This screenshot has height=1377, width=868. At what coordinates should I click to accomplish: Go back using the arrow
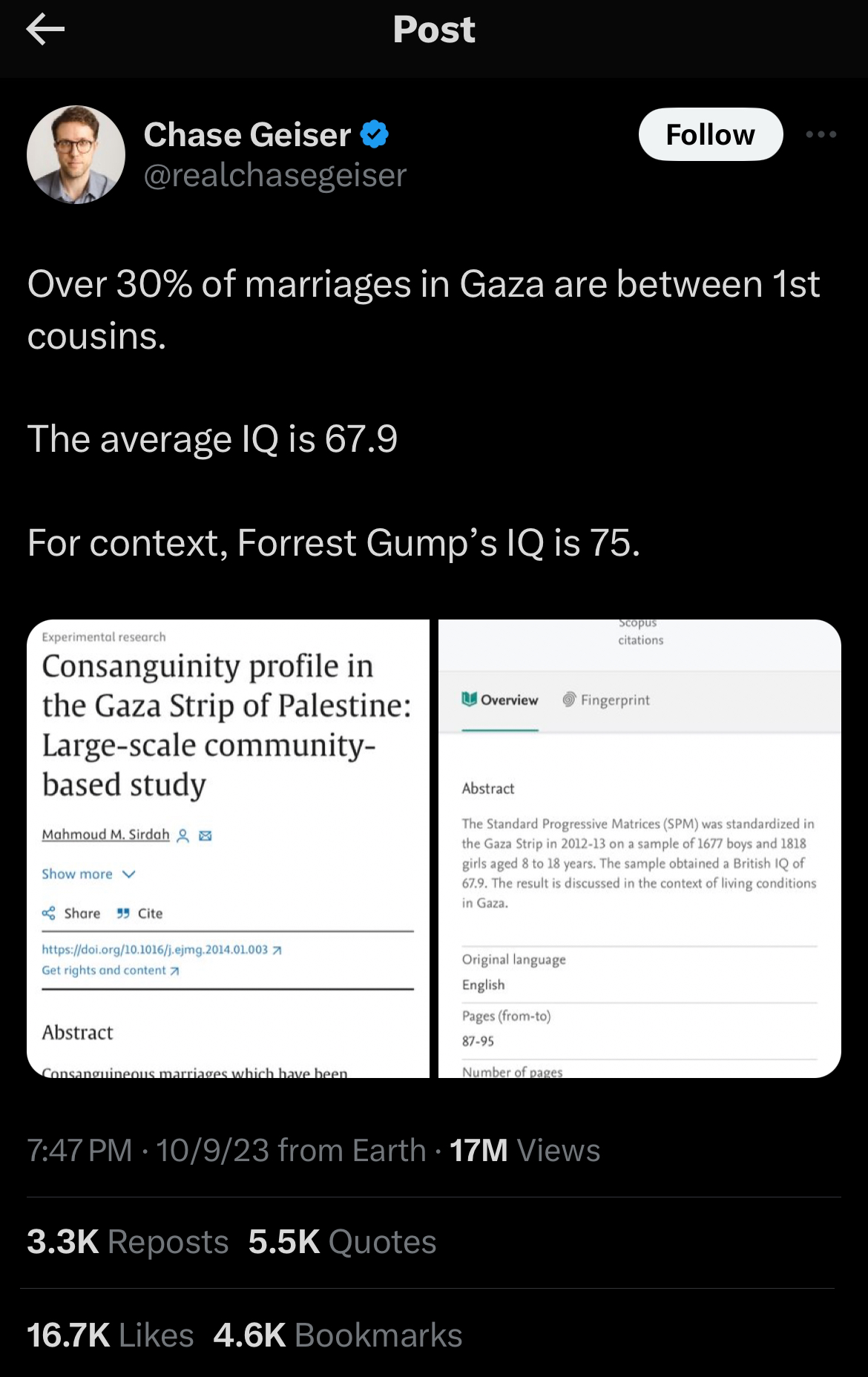pos(45,30)
